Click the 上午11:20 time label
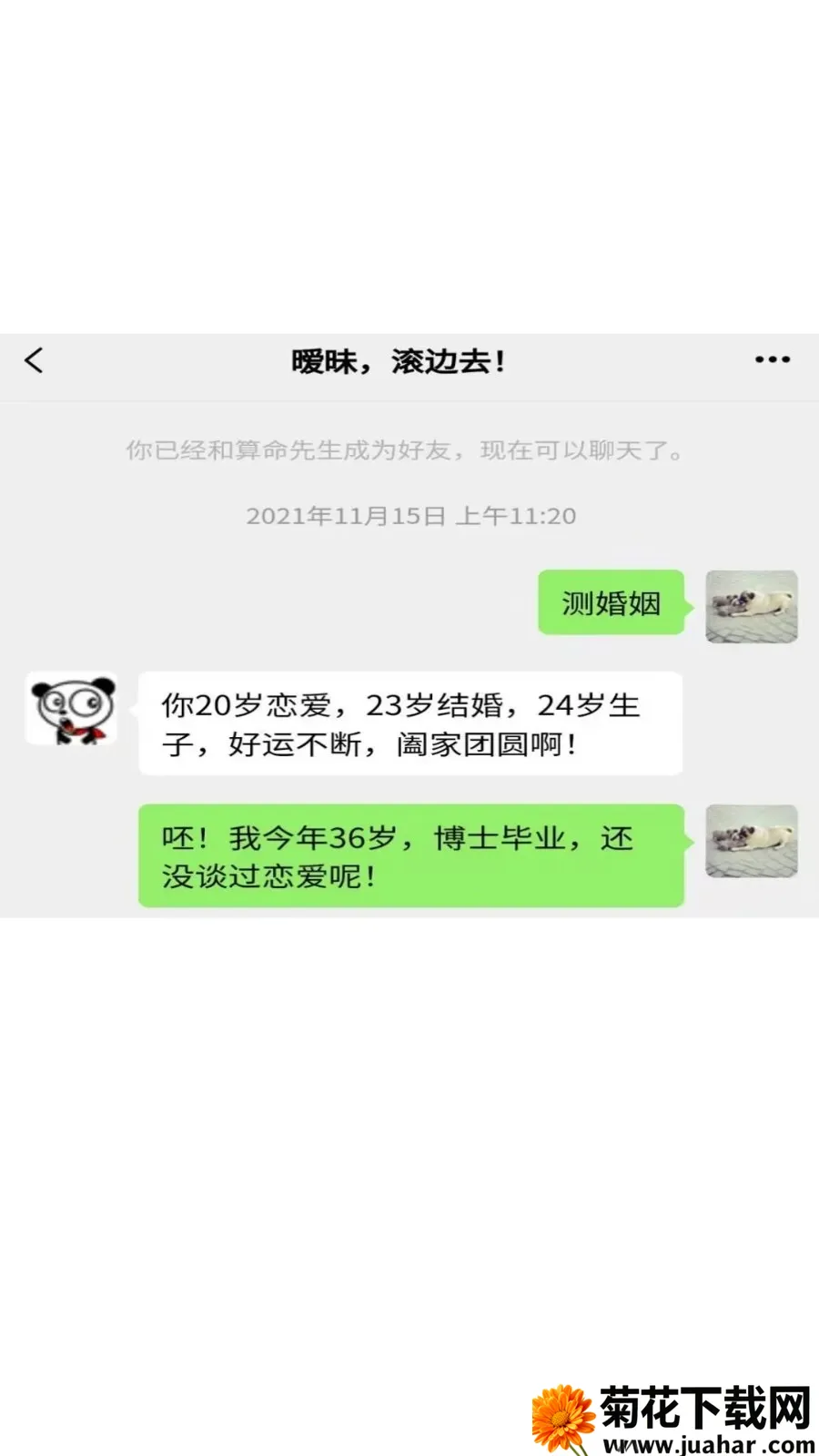 pyautogui.click(x=519, y=515)
